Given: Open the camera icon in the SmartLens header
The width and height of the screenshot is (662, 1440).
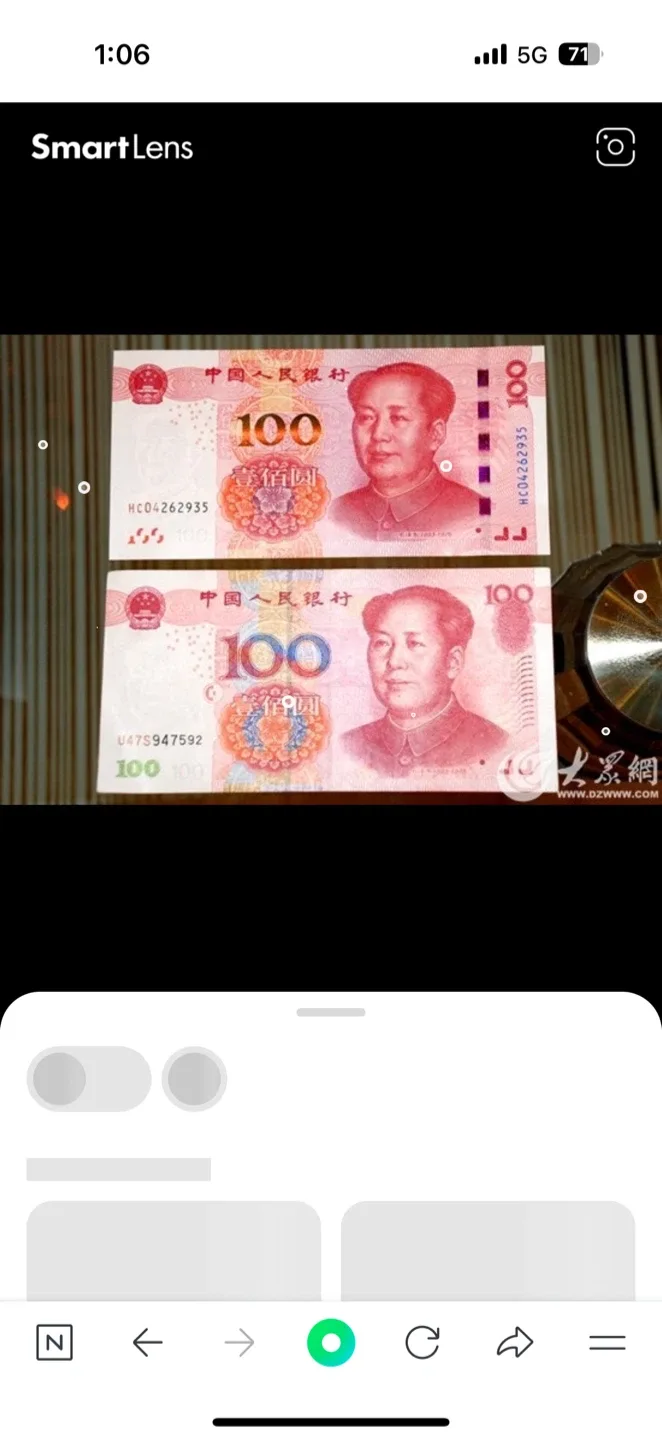Looking at the screenshot, I should [615, 148].
